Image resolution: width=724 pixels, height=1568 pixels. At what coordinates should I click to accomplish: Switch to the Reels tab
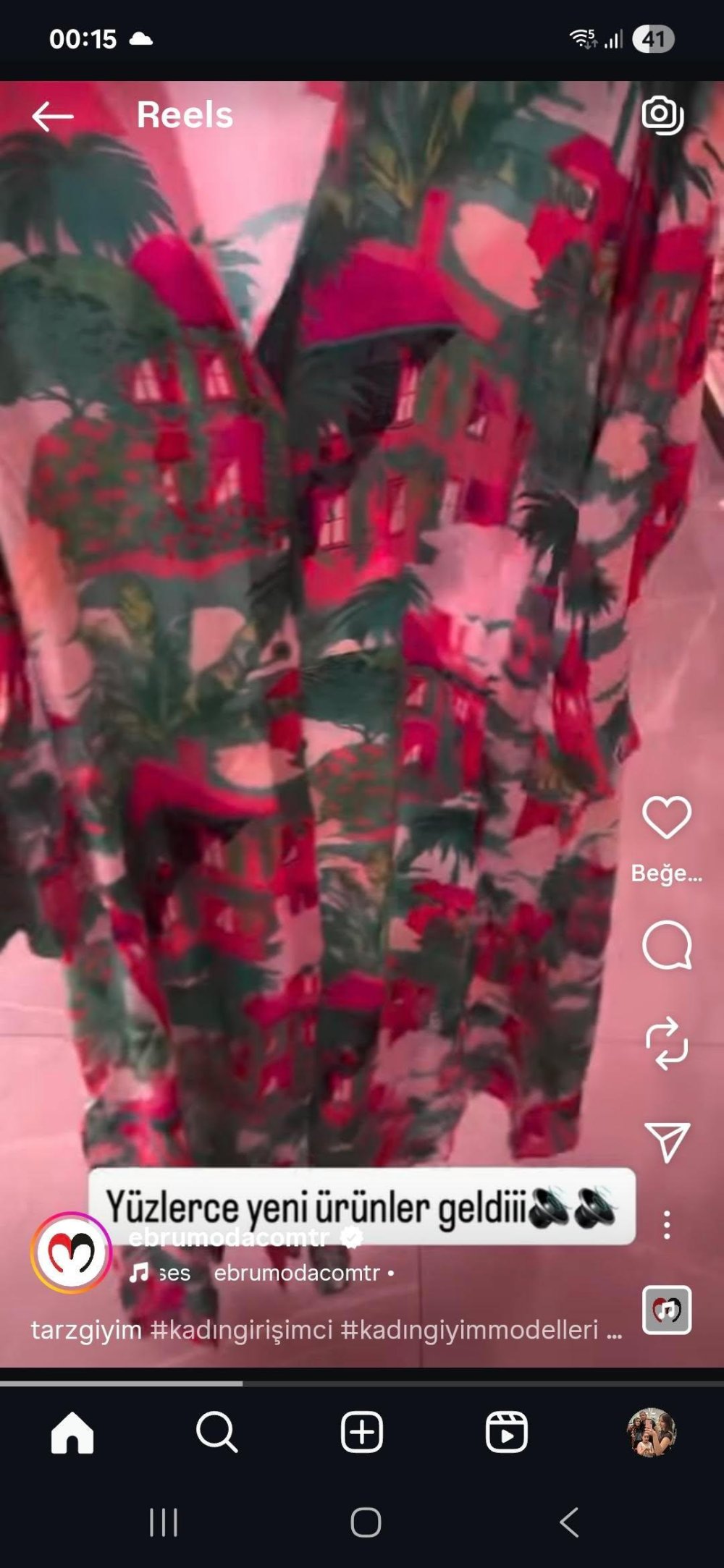click(506, 1432)
